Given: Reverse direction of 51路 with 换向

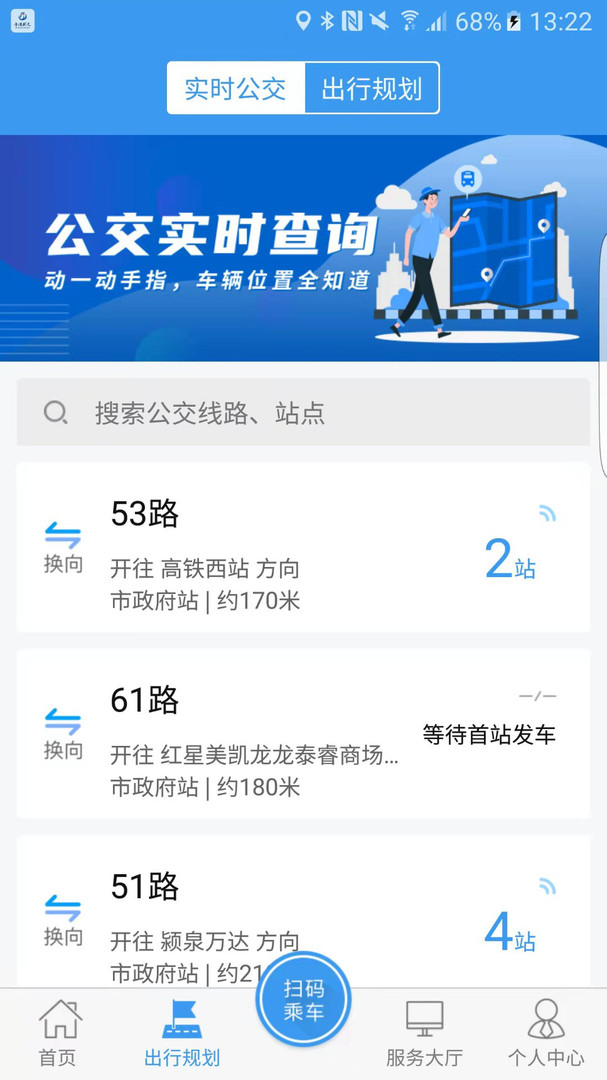Looking at the screenshot, I should pos(63,920).
